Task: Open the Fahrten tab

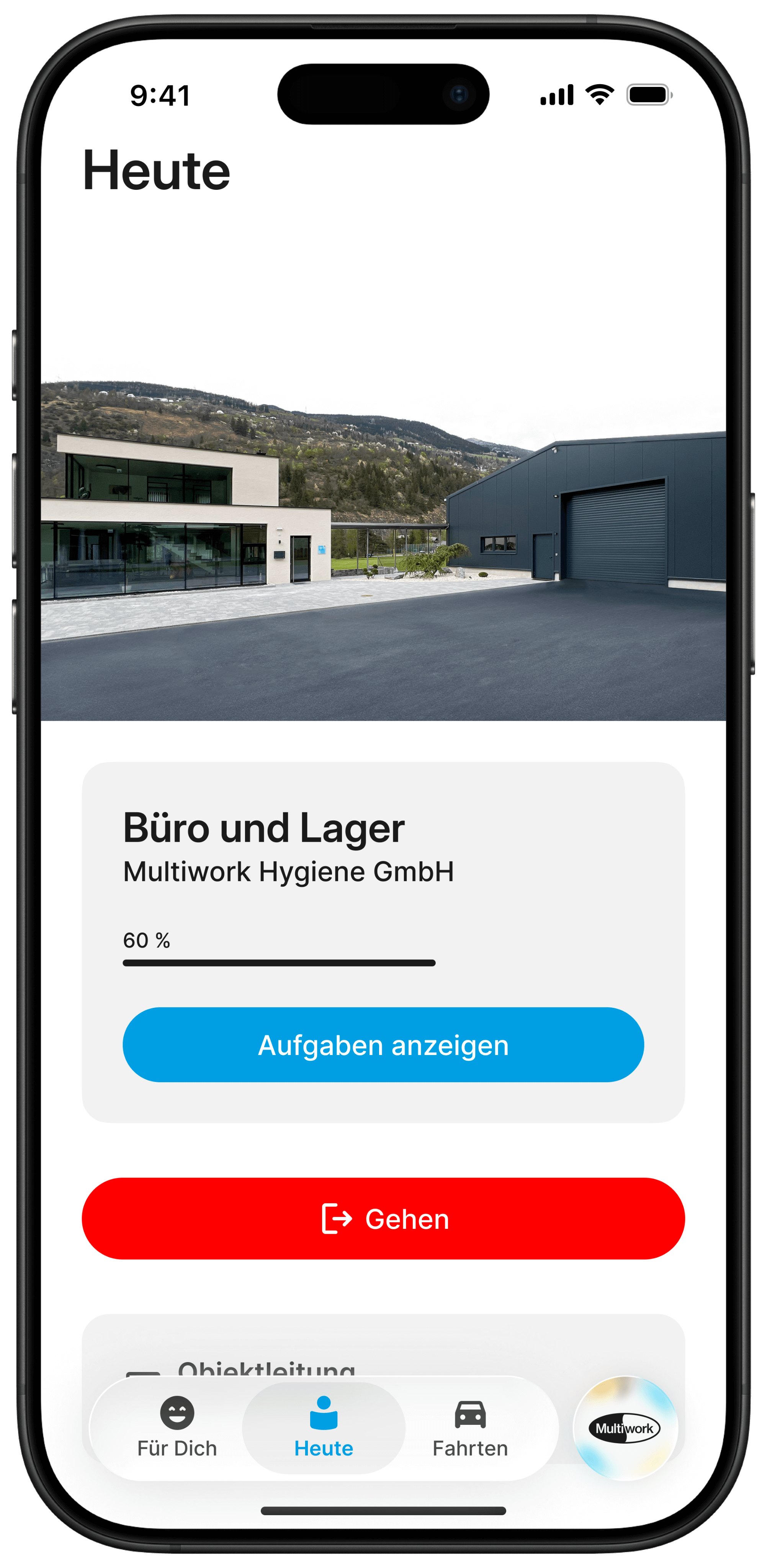Action: pos(470,1428)
